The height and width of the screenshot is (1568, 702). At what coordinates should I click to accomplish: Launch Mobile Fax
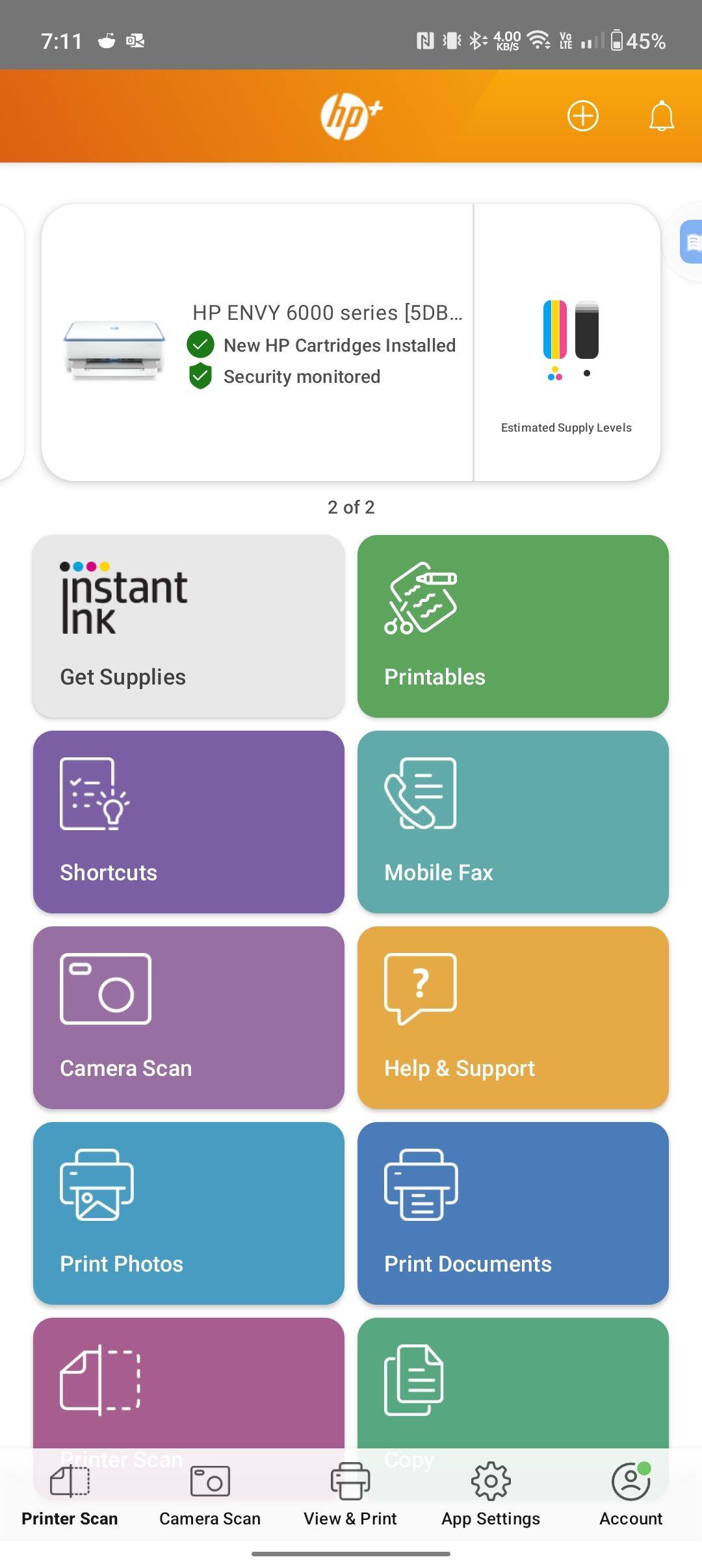coord(513,822)
